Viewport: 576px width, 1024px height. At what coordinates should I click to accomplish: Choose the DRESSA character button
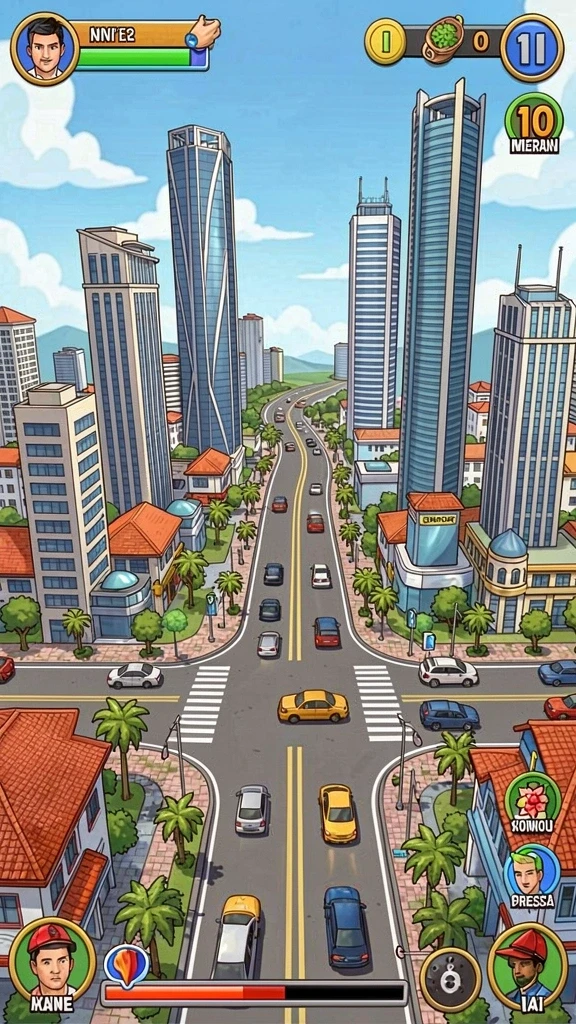pos(532,875)
